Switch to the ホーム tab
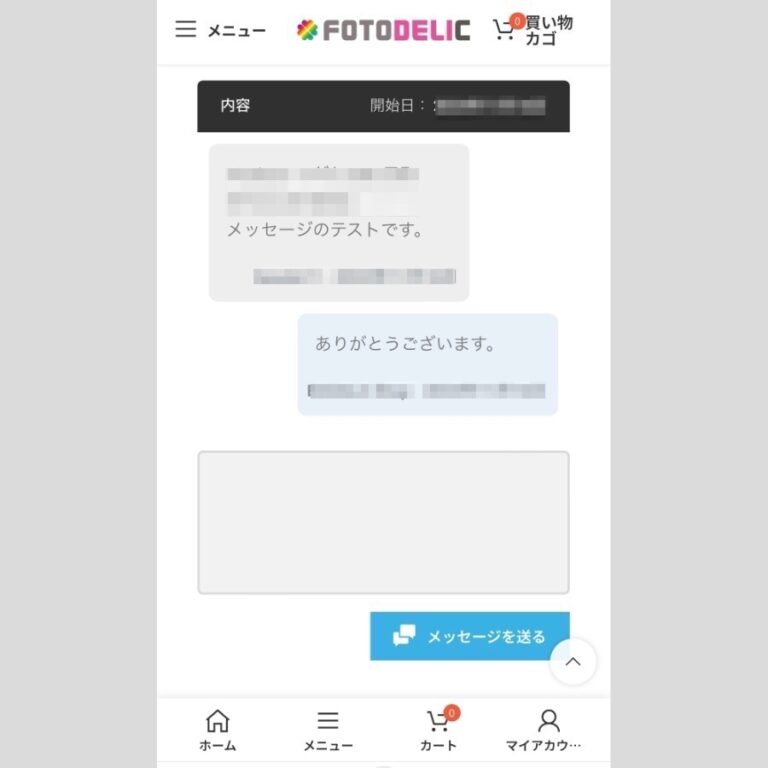The height and width of the screenshot is (768, 768). click(217, 730)
